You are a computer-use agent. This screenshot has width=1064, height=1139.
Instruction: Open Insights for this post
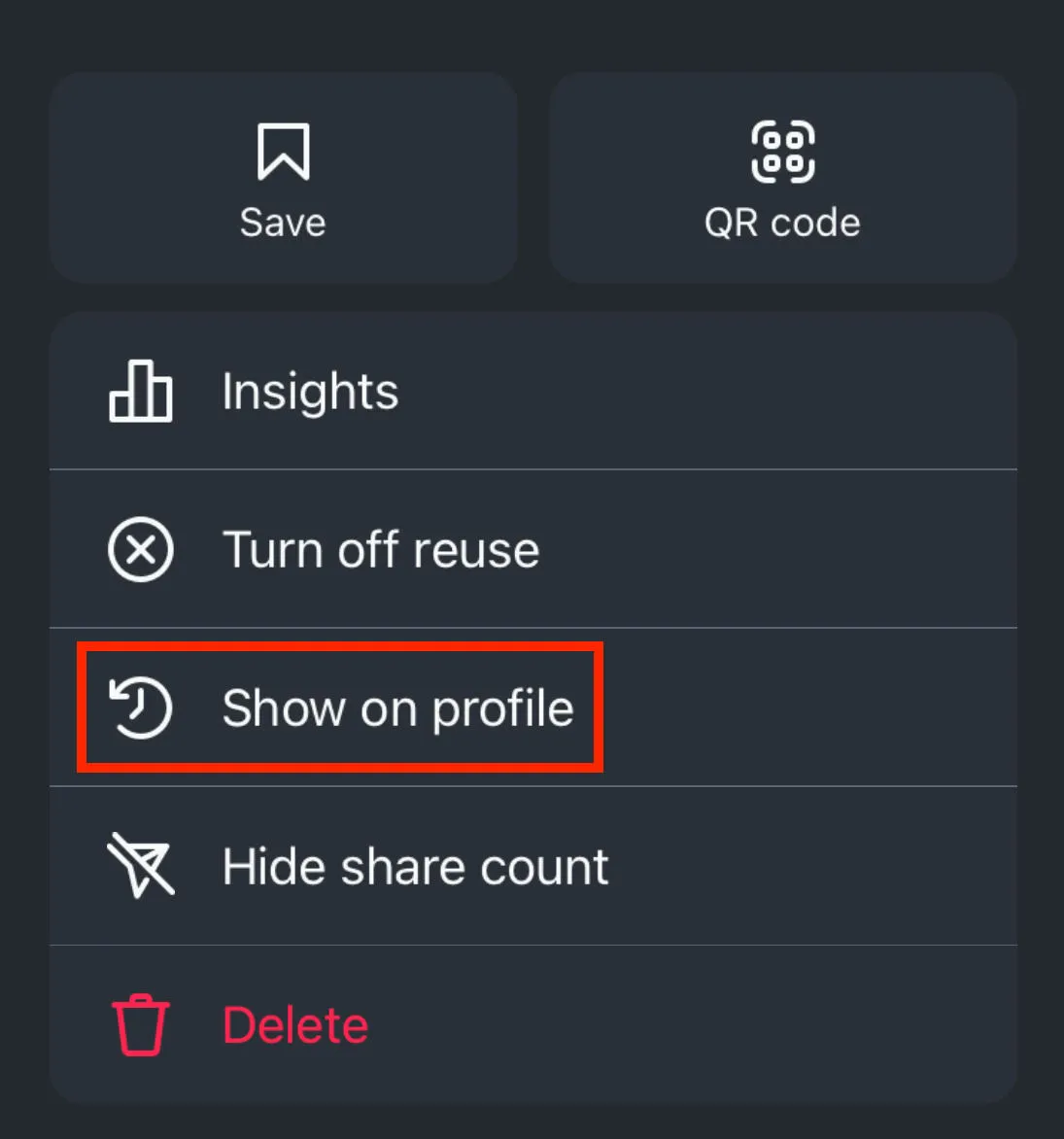pos(311,392)
